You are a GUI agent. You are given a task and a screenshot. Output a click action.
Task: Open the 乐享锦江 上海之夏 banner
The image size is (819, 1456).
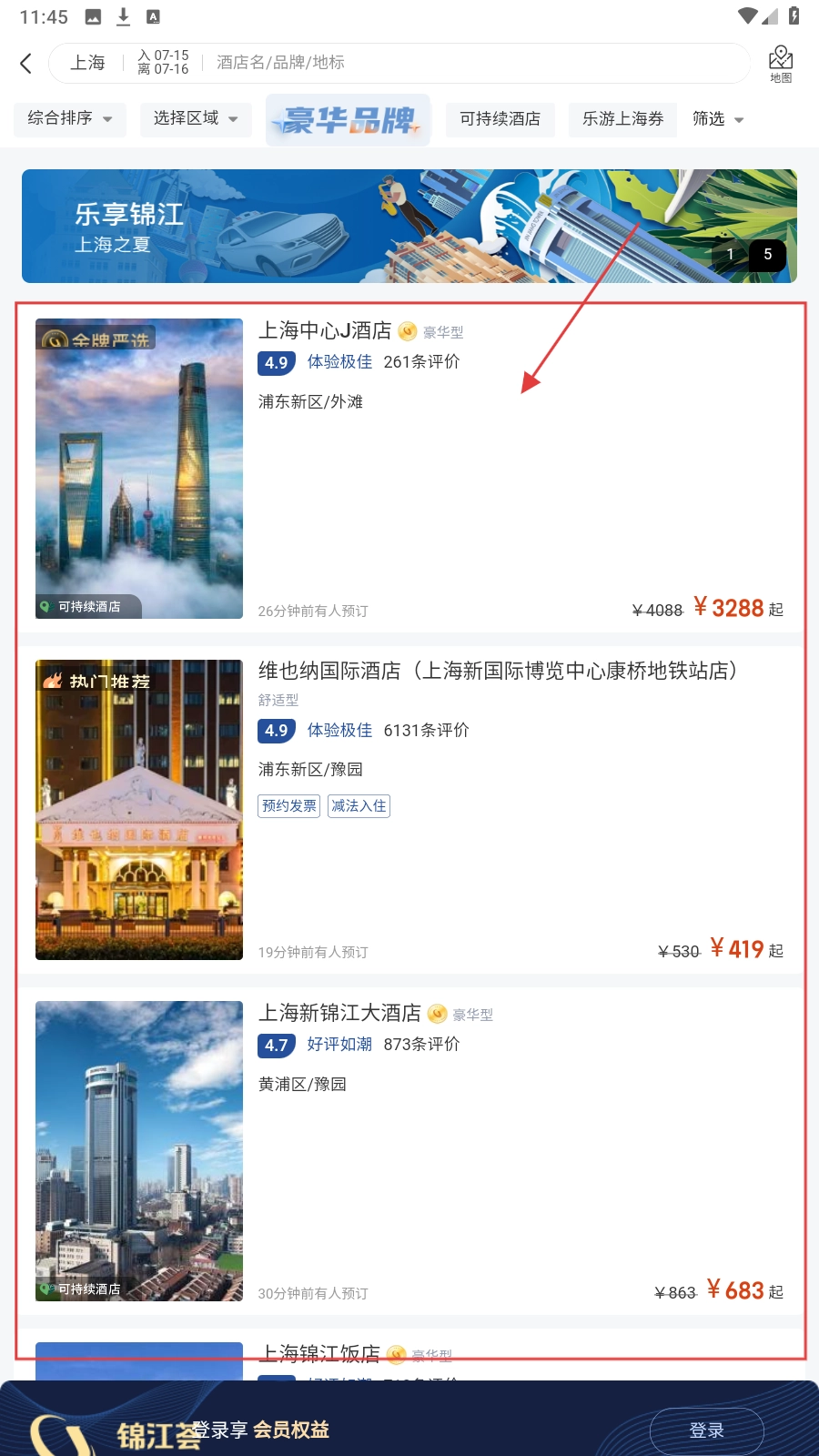click(409, 226)
